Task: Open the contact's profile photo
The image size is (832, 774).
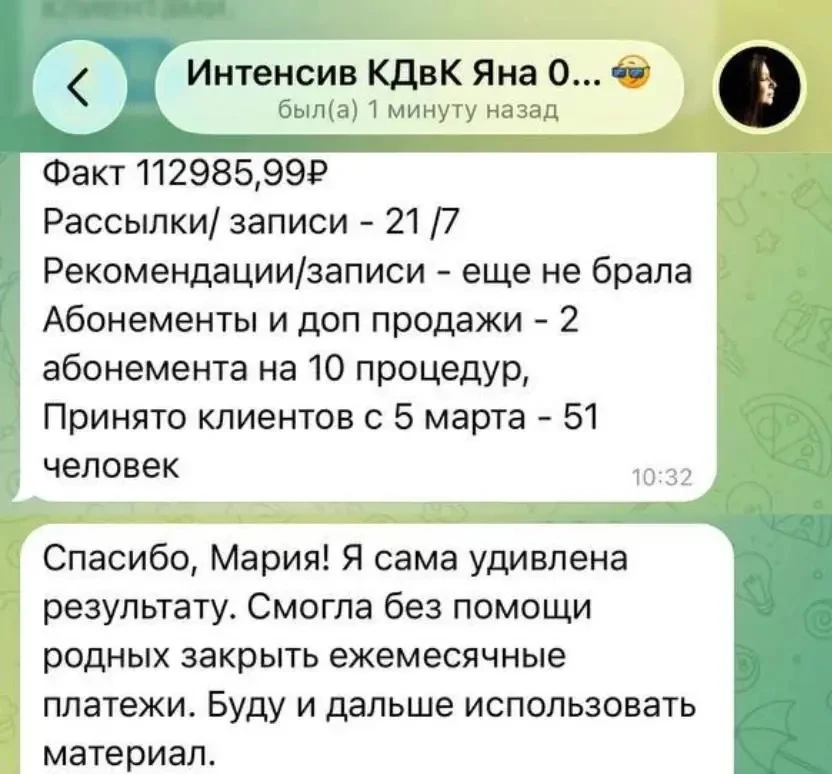Action: coord(759,88)
